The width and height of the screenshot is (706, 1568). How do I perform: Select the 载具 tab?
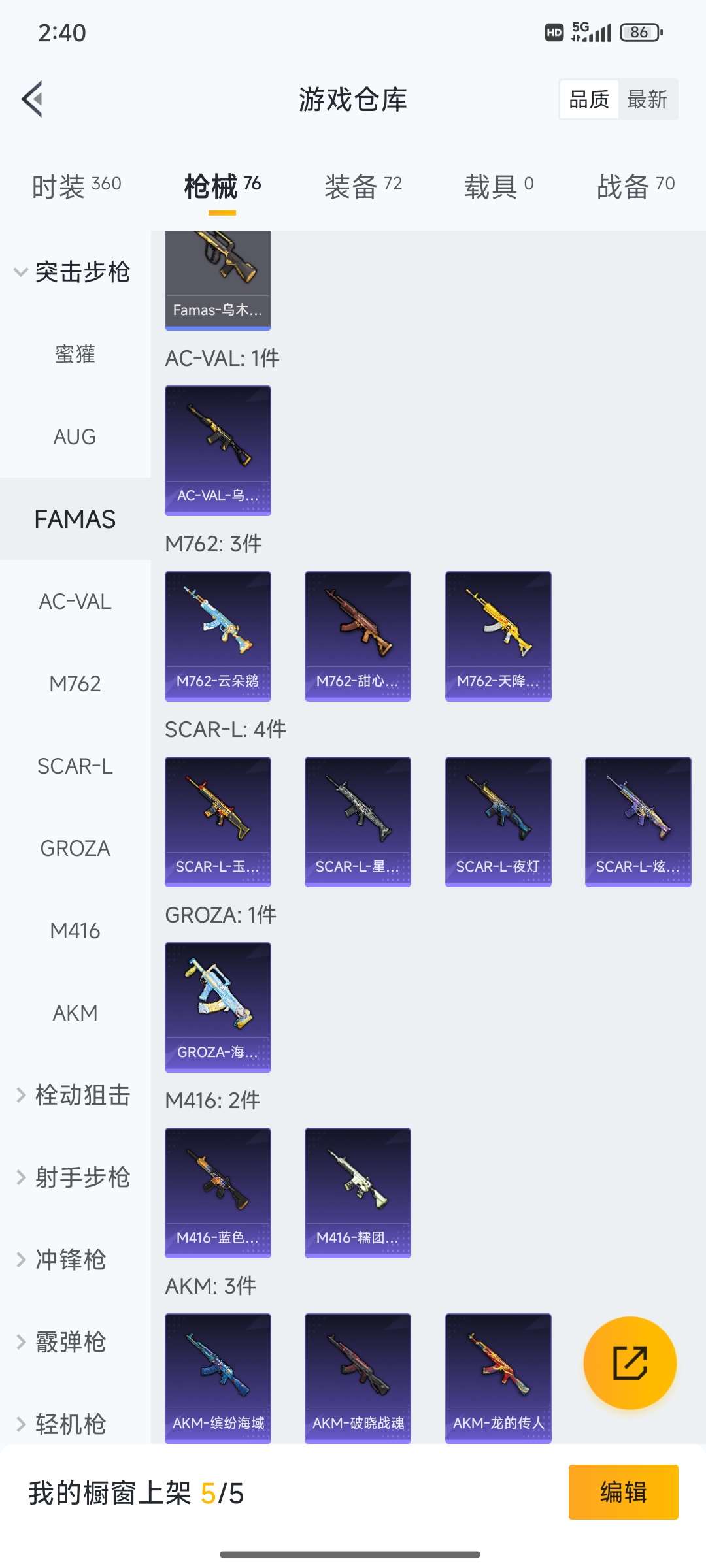tap(499, 186)
